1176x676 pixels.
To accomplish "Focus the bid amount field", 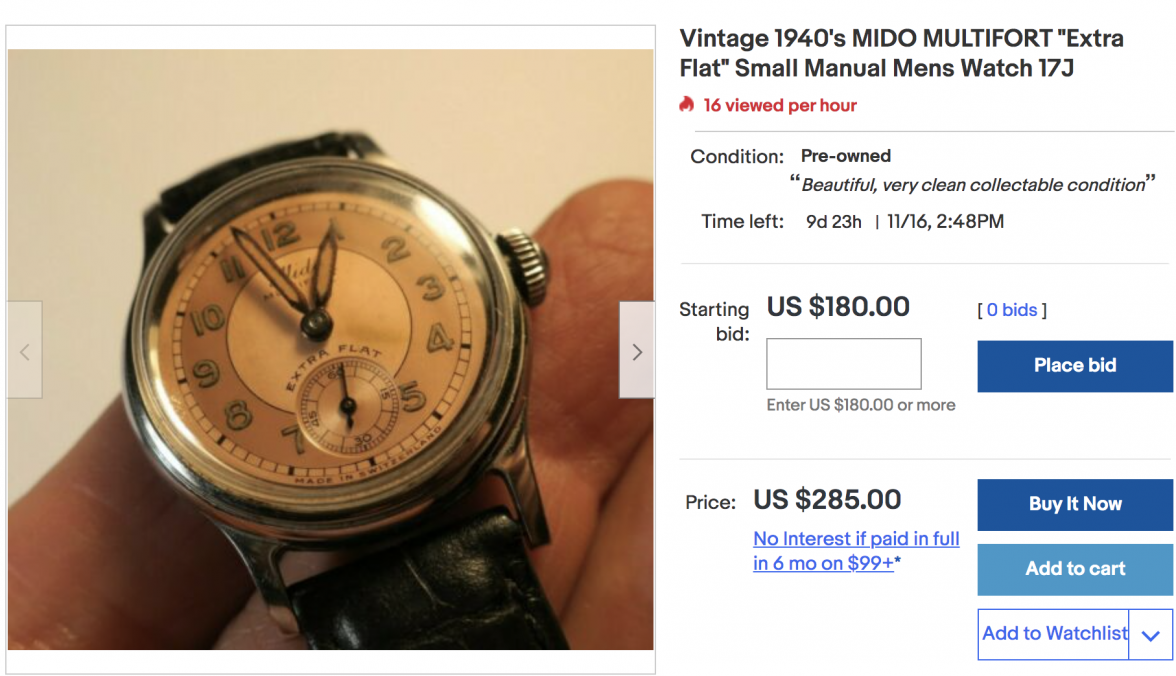I will [843, 364].
